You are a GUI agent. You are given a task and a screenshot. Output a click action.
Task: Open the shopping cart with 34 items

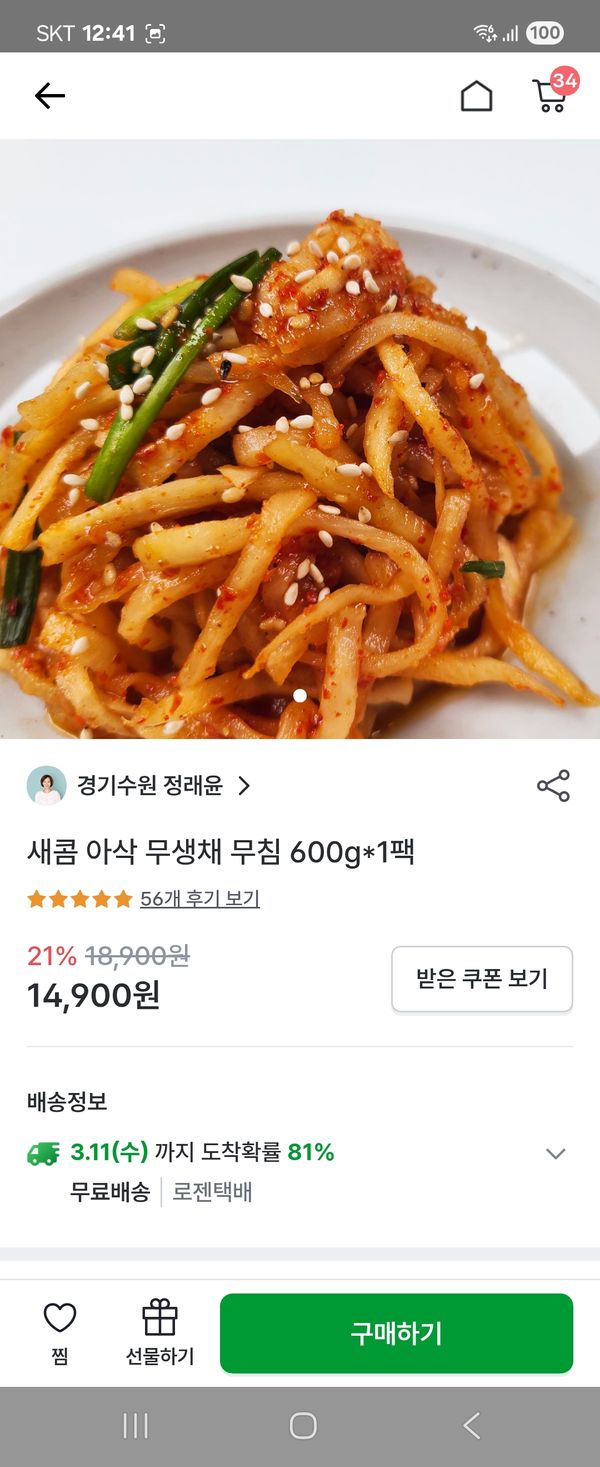coord(551,94)
